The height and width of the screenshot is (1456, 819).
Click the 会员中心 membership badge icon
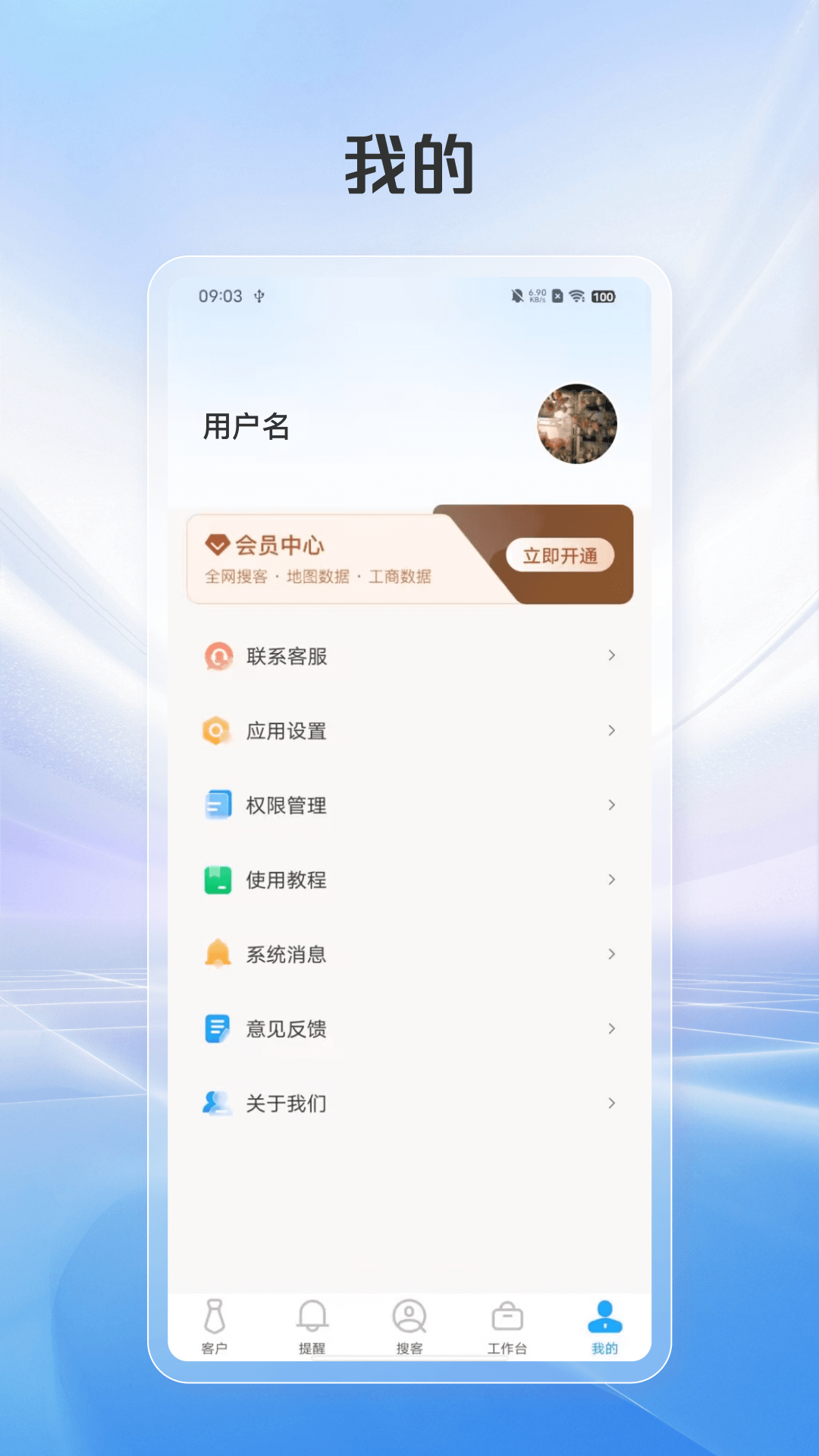(x=218, y=544)
